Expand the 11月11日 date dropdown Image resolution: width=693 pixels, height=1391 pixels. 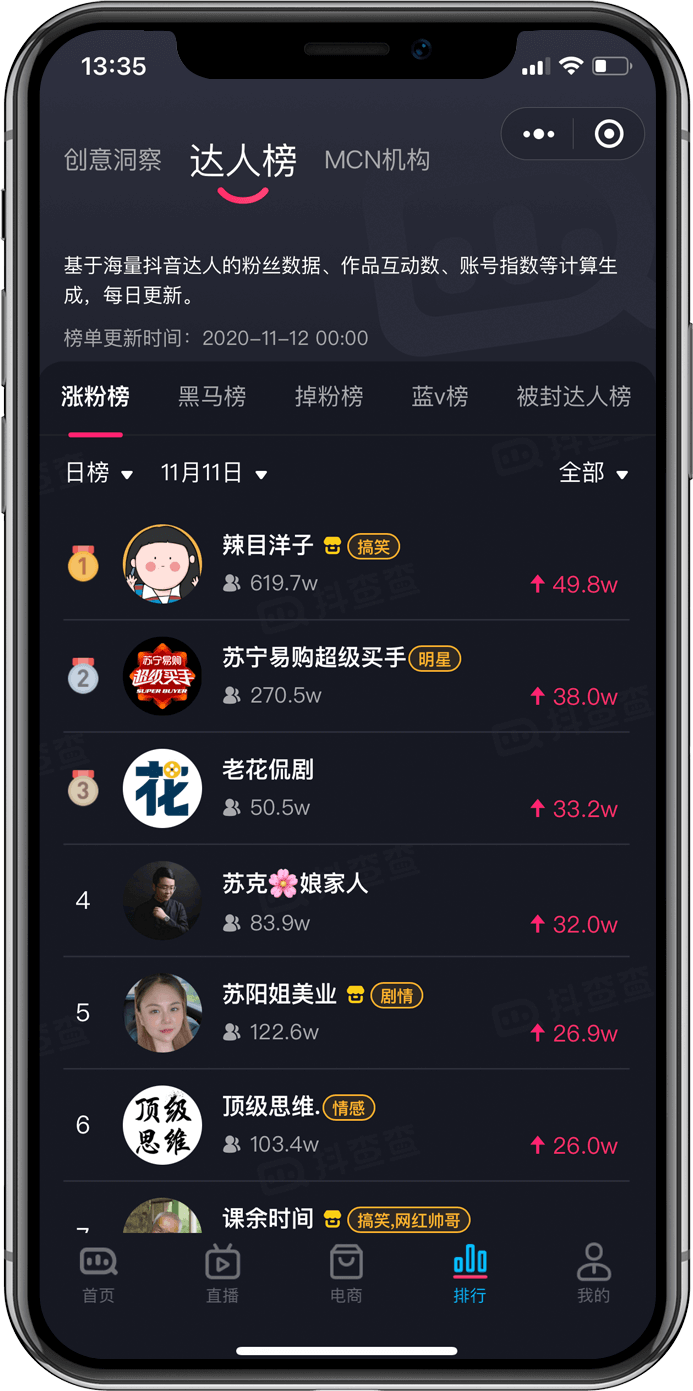pyautogui.click(x=214, y=473)
